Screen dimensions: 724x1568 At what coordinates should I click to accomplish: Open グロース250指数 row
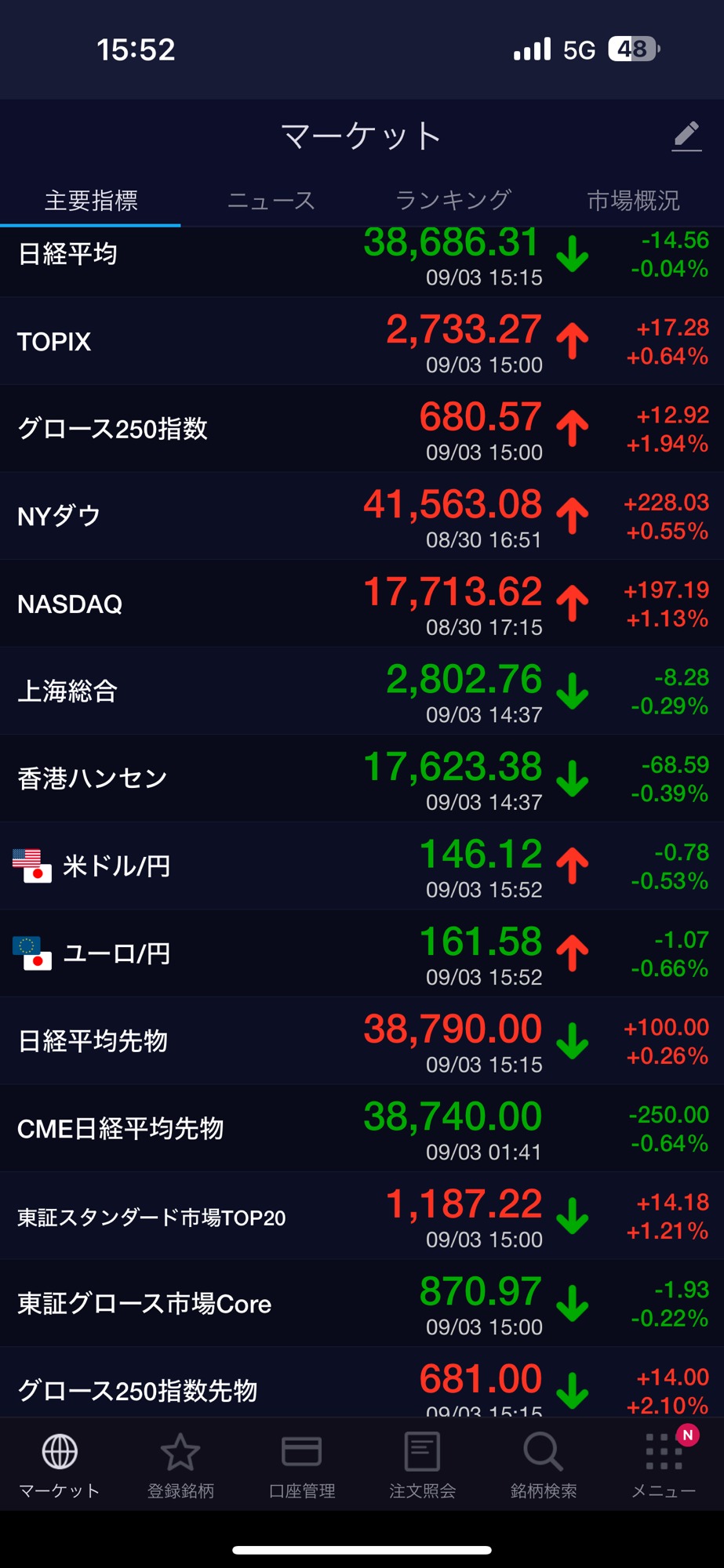click(x=362, y=429)
